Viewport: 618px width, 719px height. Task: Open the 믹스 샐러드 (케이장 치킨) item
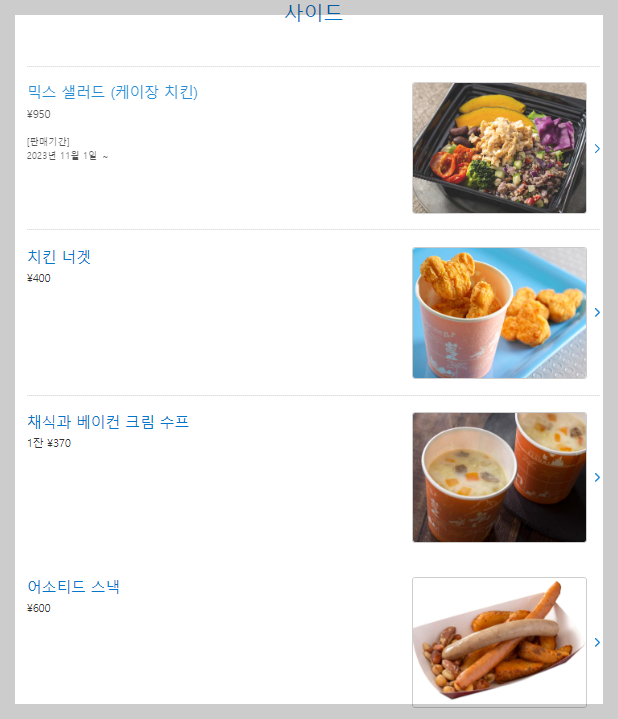112,92
